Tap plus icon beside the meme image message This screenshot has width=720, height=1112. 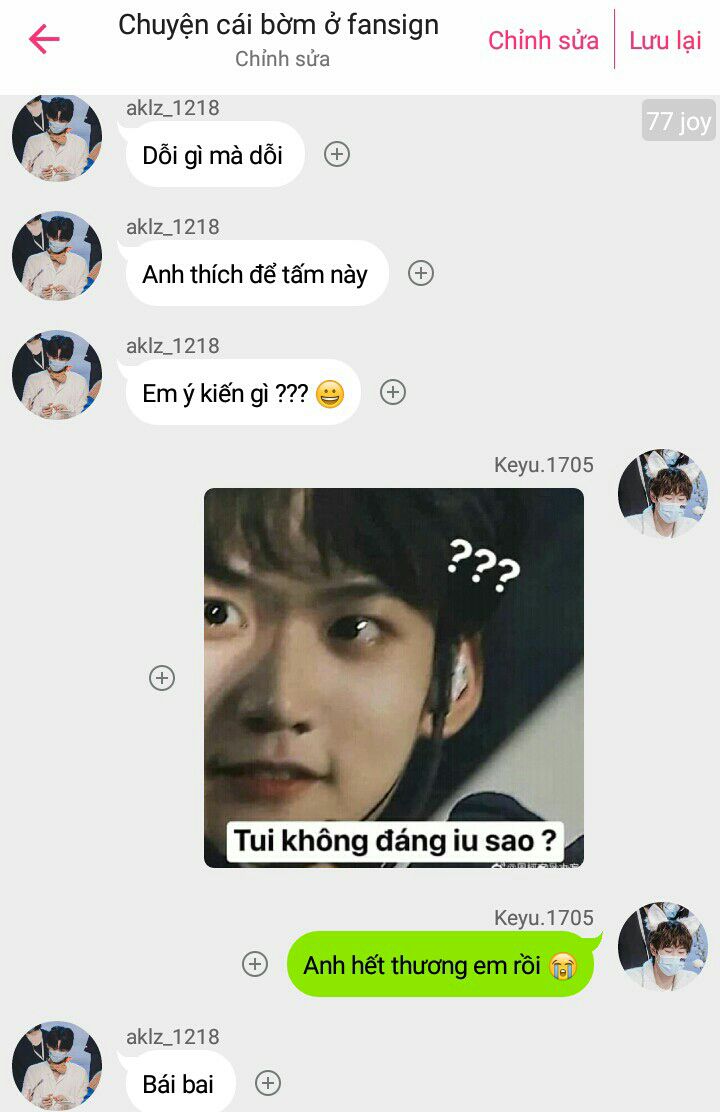click(162, 678)
